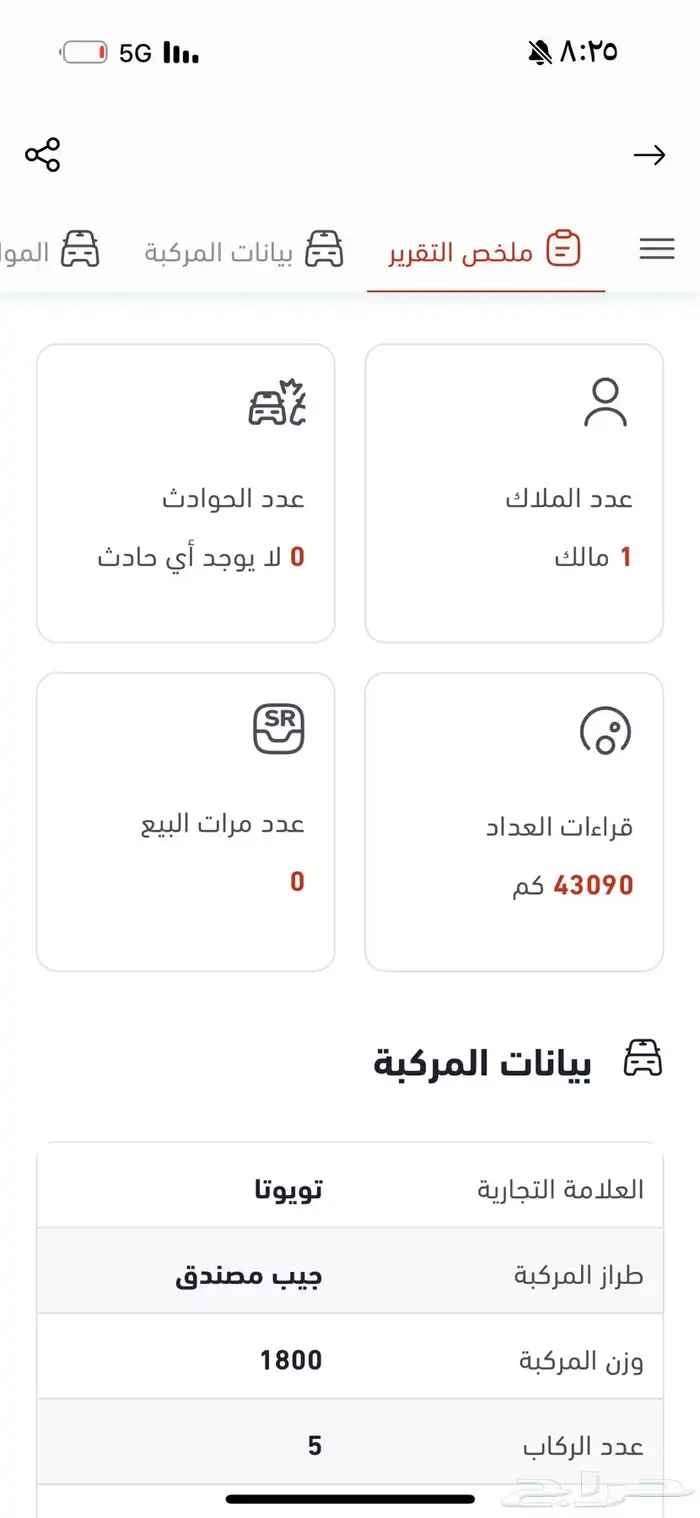This screenshot has width=700, height=1518.
Task: Share this vehicle report
Action: coord(43,155)
